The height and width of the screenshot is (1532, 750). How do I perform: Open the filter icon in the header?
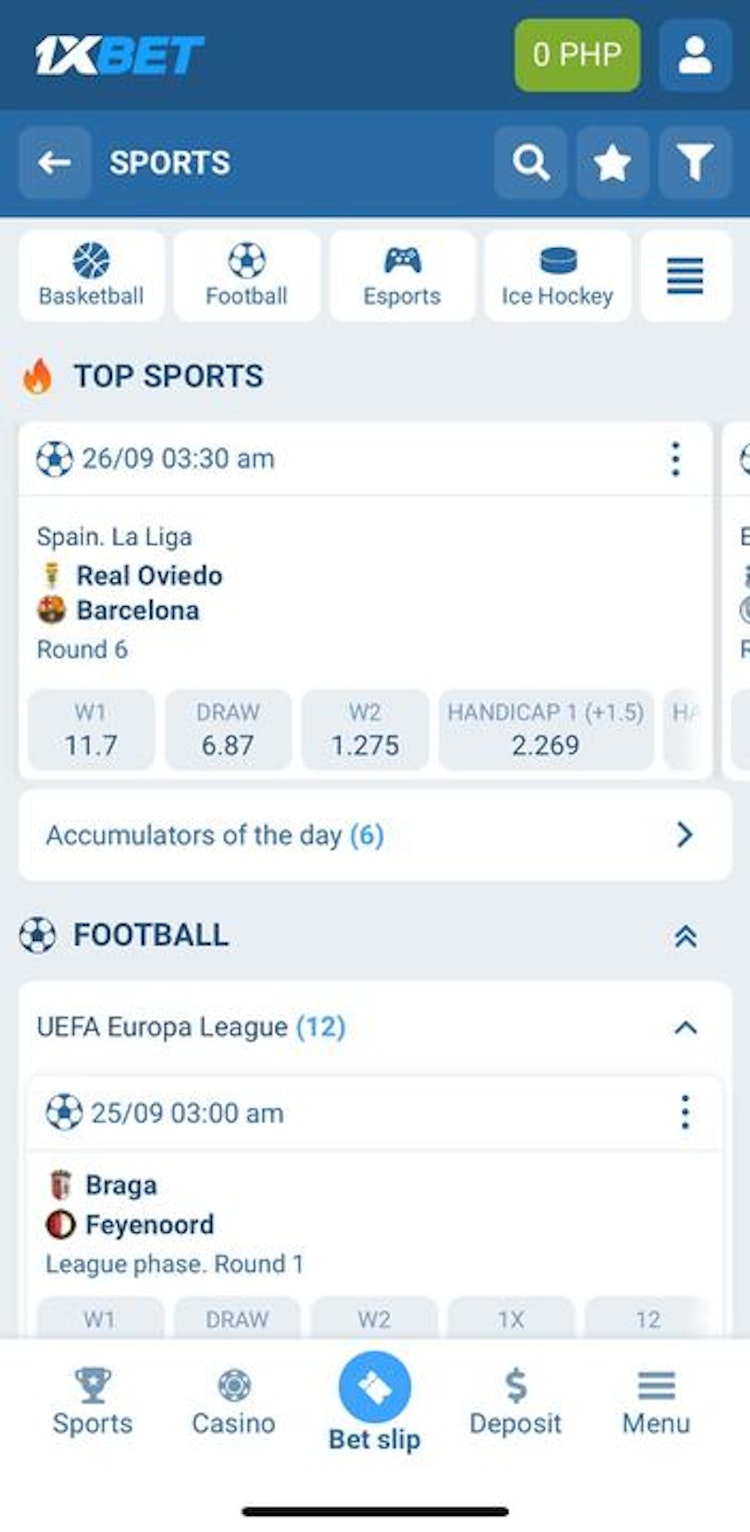(694, 163)
